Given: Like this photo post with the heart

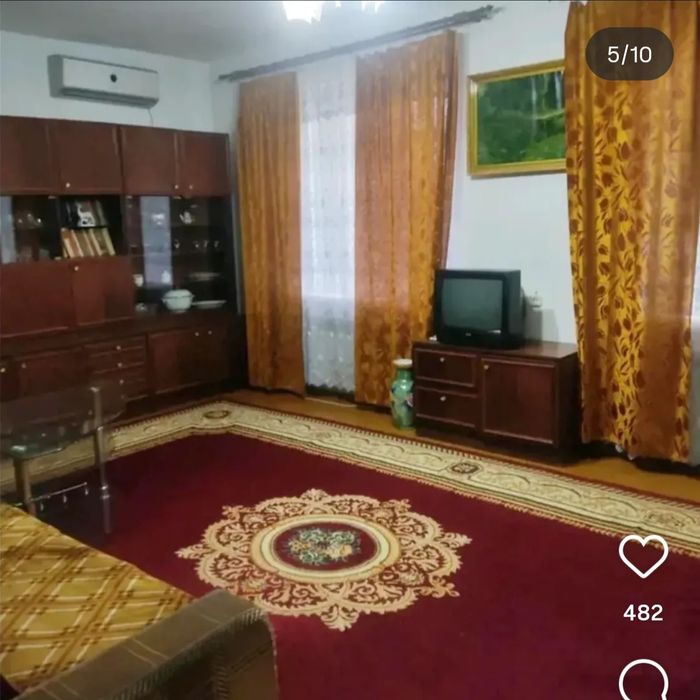Looking at the screenshot, I should click(643, 556).
